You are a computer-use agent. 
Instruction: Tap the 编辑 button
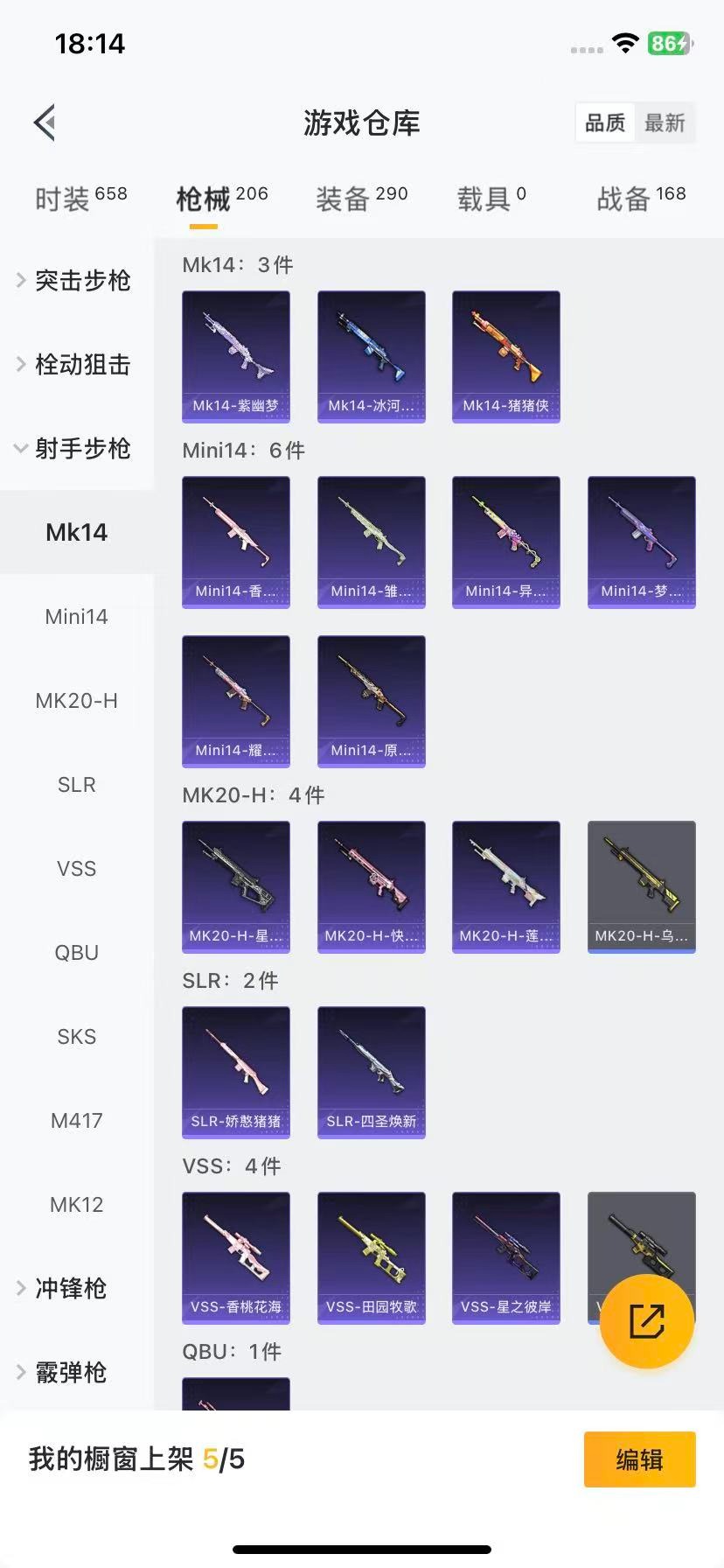pos(639,1459)
